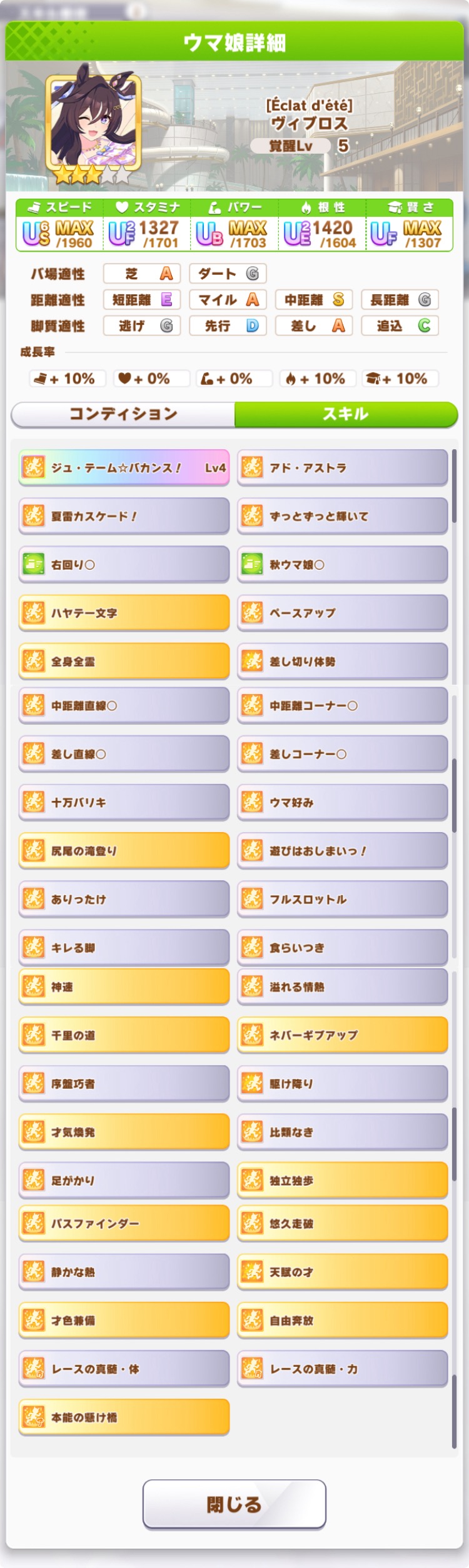Switch to the コンディション tab
Image resolution: width=469 pixels, height=1568 pixels.
pyautogui.click(x=123, y=414)
